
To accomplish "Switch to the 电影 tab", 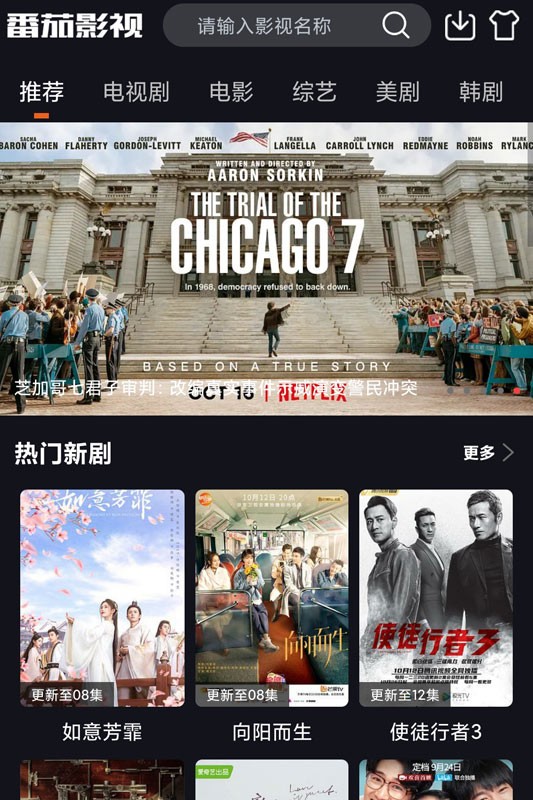I will point(231,92).
